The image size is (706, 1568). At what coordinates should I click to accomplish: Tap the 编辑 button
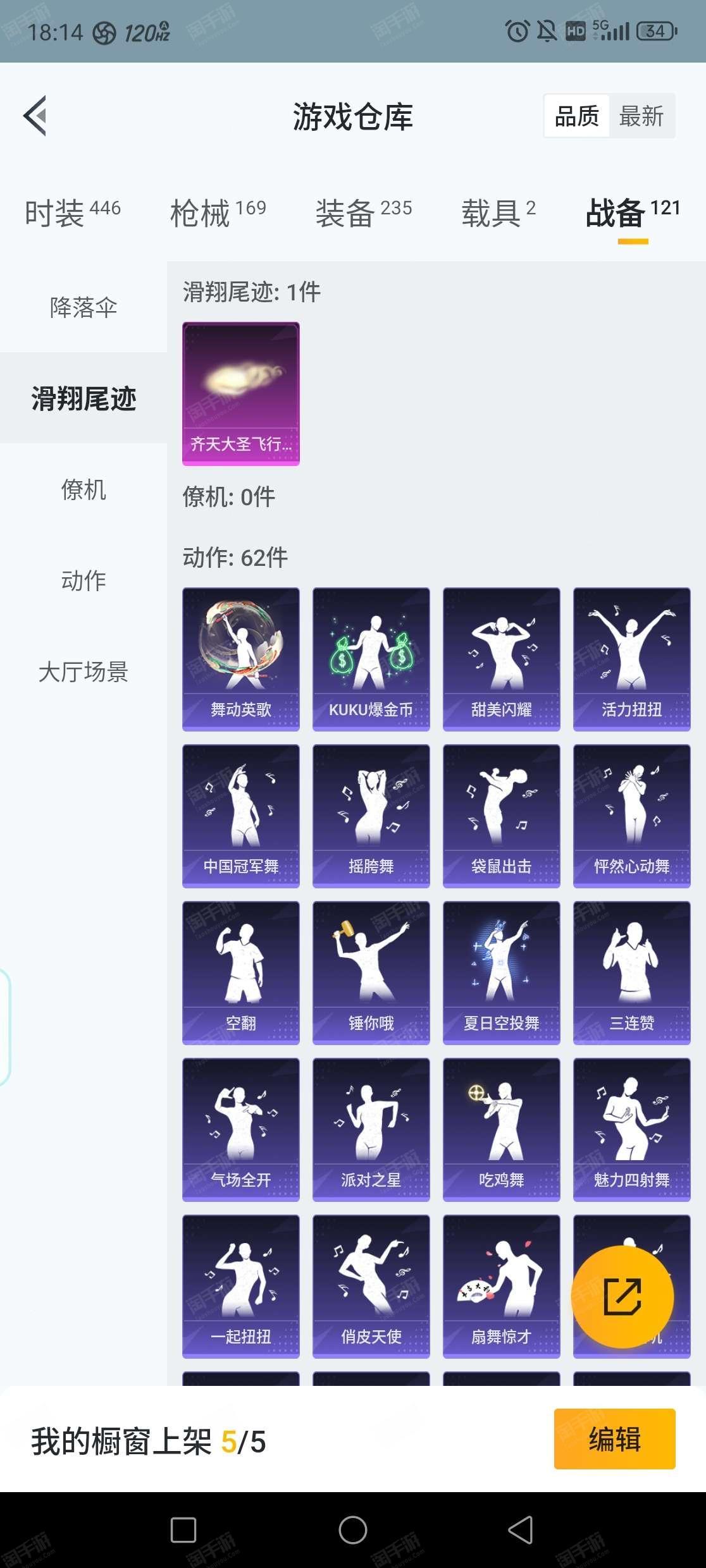click(614, 1438)
